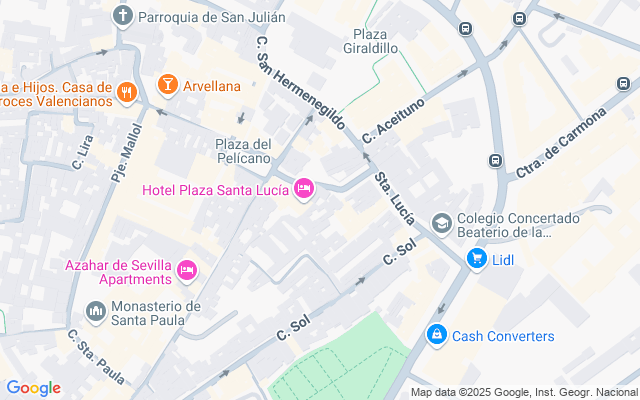Open the Cash Converters shop pin
640x400 pixels.
pyautogui.click(x=437, y=335)
